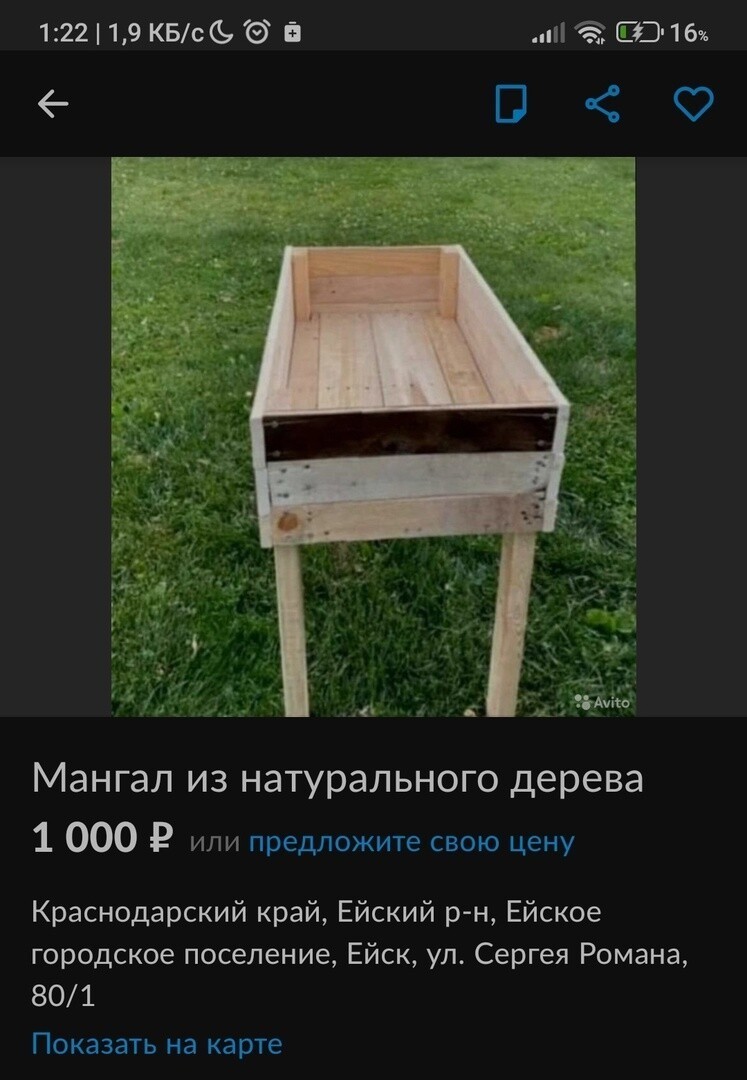Add listing to favorites with heart

(x=693, y=104)
